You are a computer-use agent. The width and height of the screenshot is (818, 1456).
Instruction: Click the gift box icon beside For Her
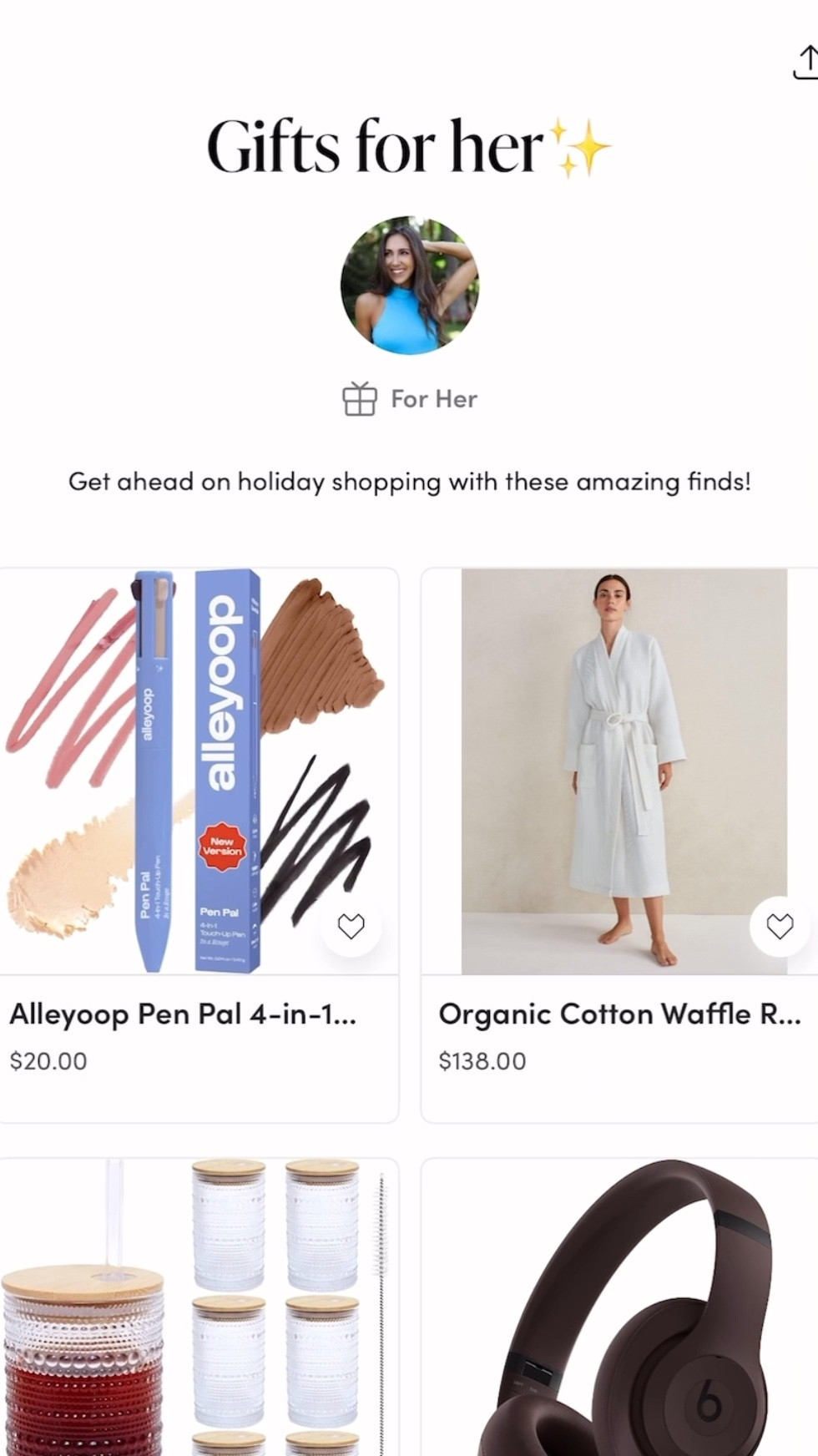pos(359,398)
